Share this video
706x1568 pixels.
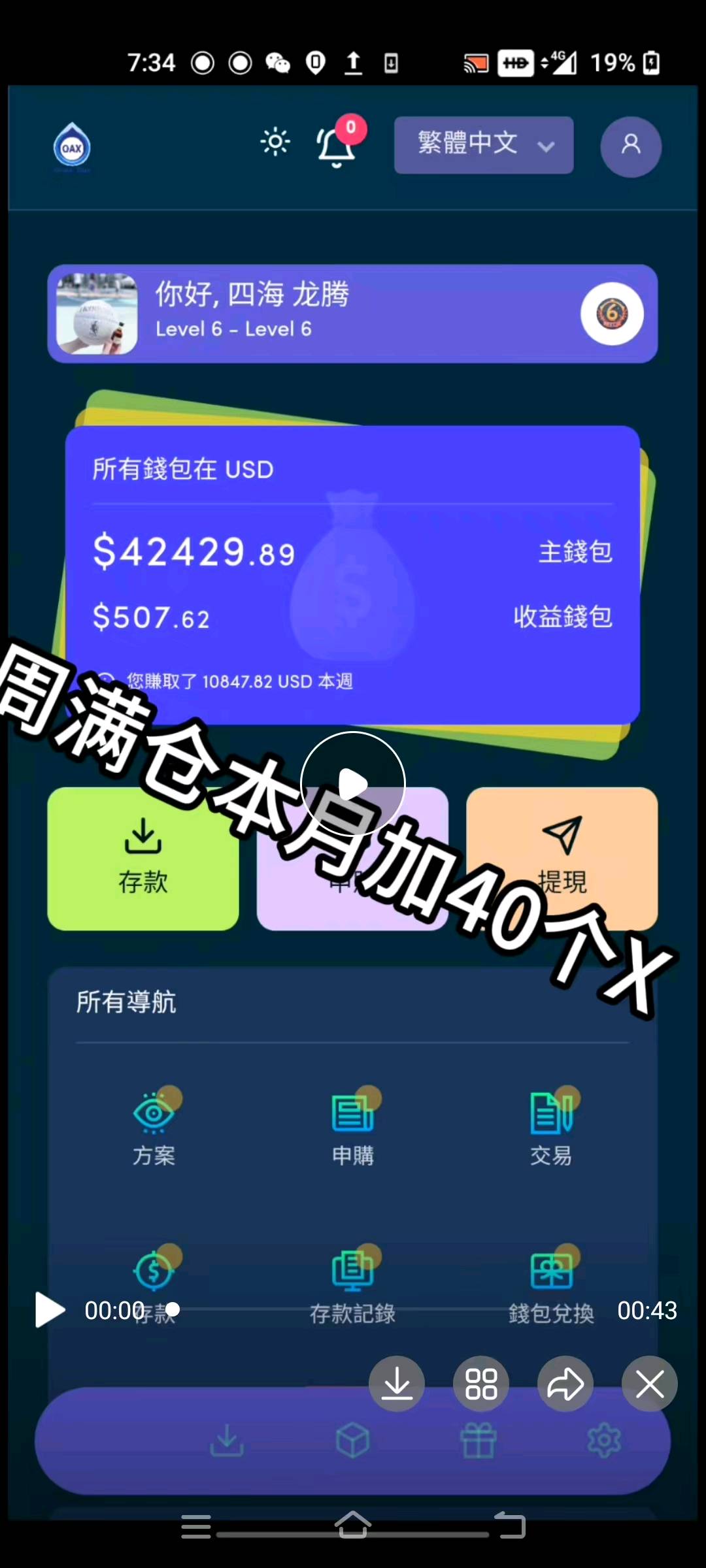565,1384
